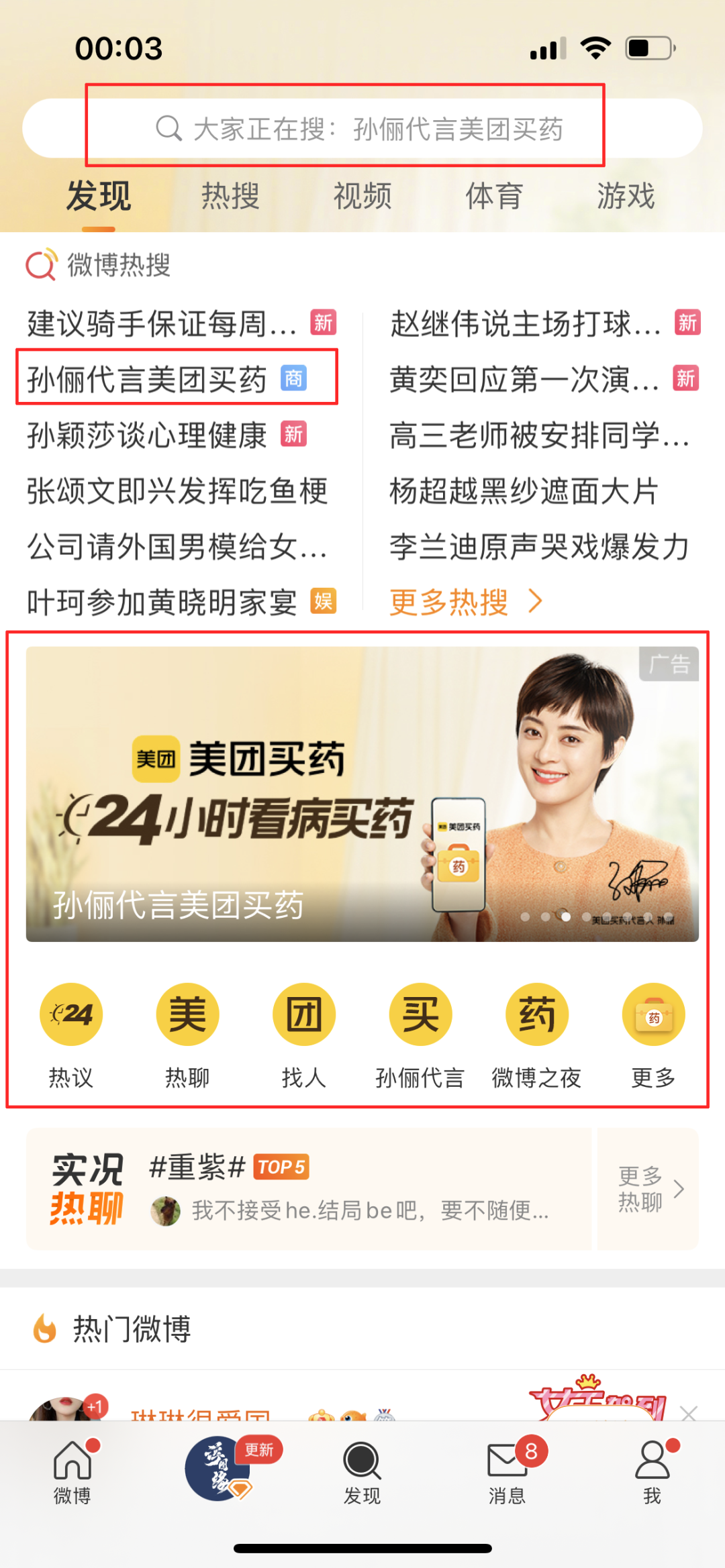Open hot search 孙颖莎谈心理健康
Viewport: 725px width, 1568px height.
pyautogui.click(x=148, y=435)
